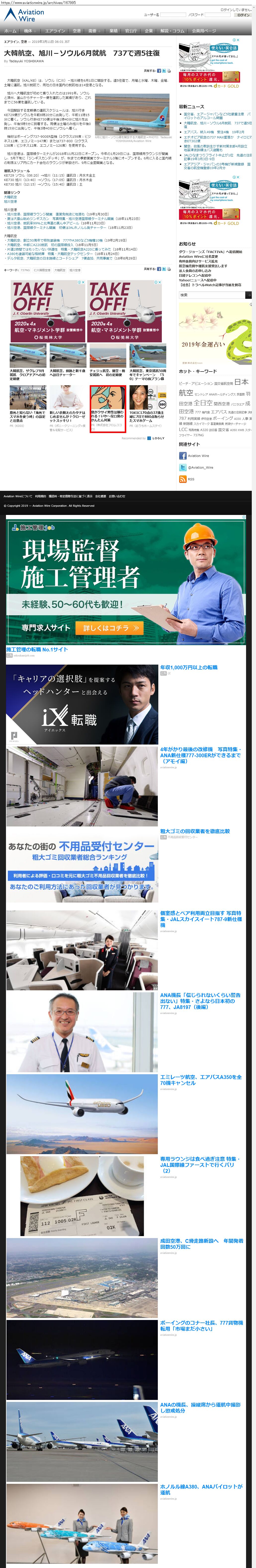Image resolution: width=256 pixels, height=1568 pixels.
Task: Open the 大韓航空 related link
Action: [10, 197]
